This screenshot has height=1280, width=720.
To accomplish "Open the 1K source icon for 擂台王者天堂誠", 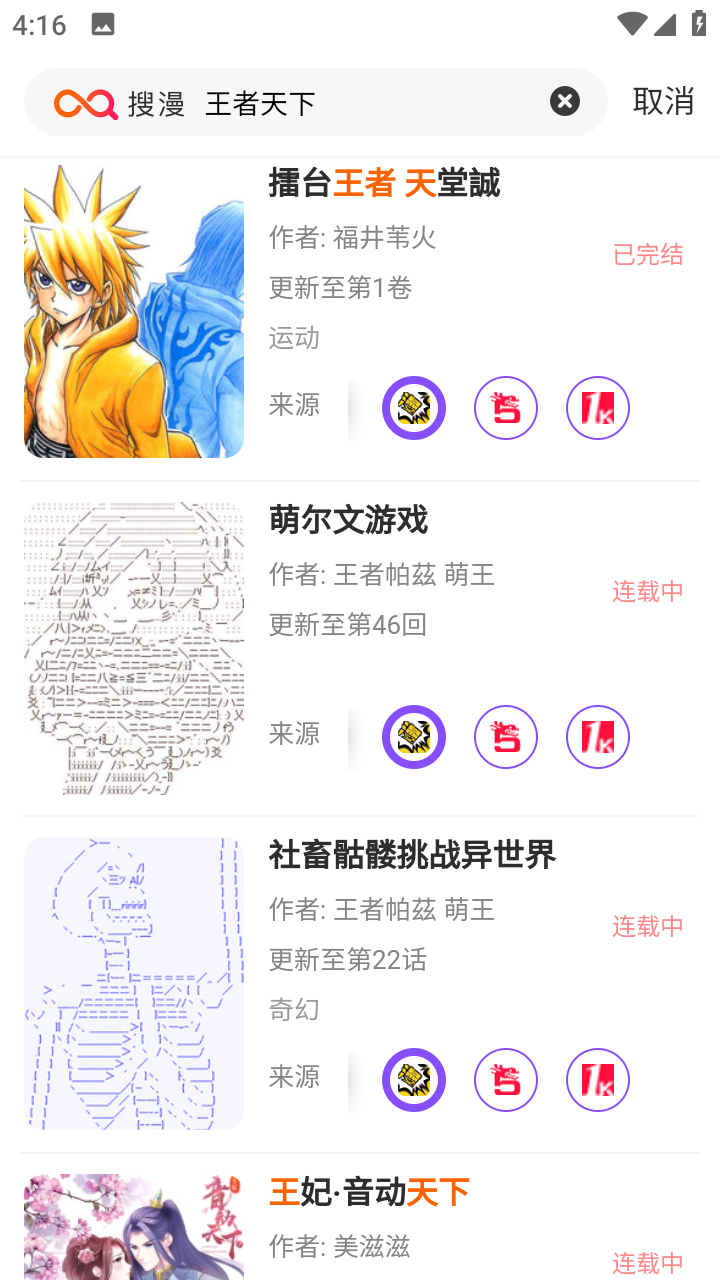I will 597,407.
